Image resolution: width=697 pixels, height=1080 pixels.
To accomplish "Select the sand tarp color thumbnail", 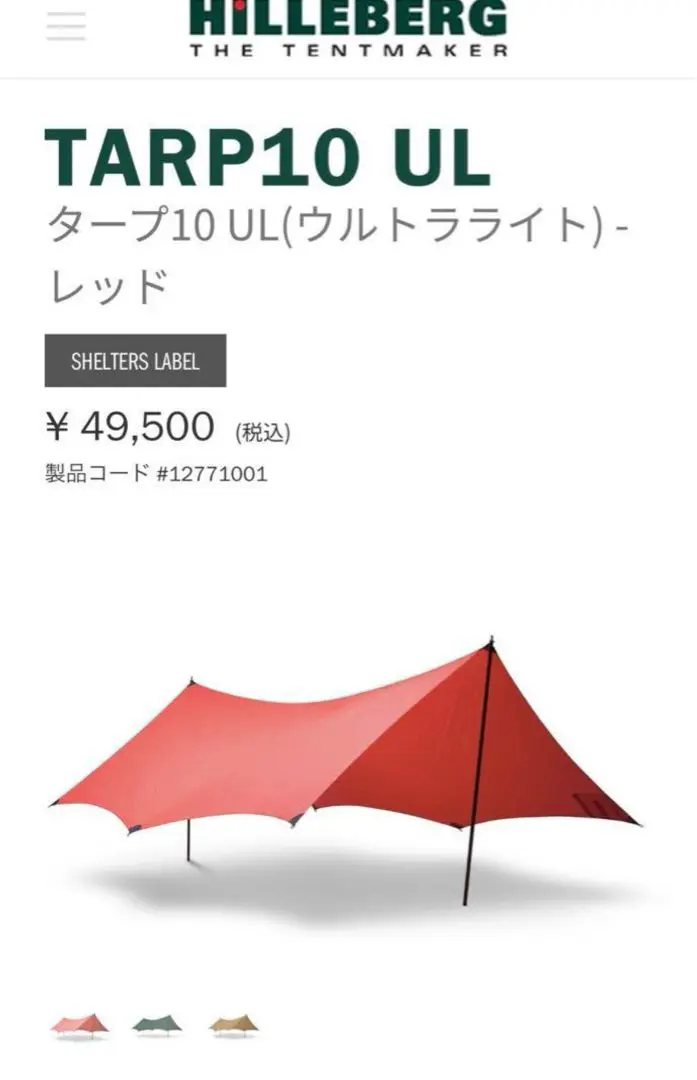I will pyautogui.click(x=233, y=1025).
